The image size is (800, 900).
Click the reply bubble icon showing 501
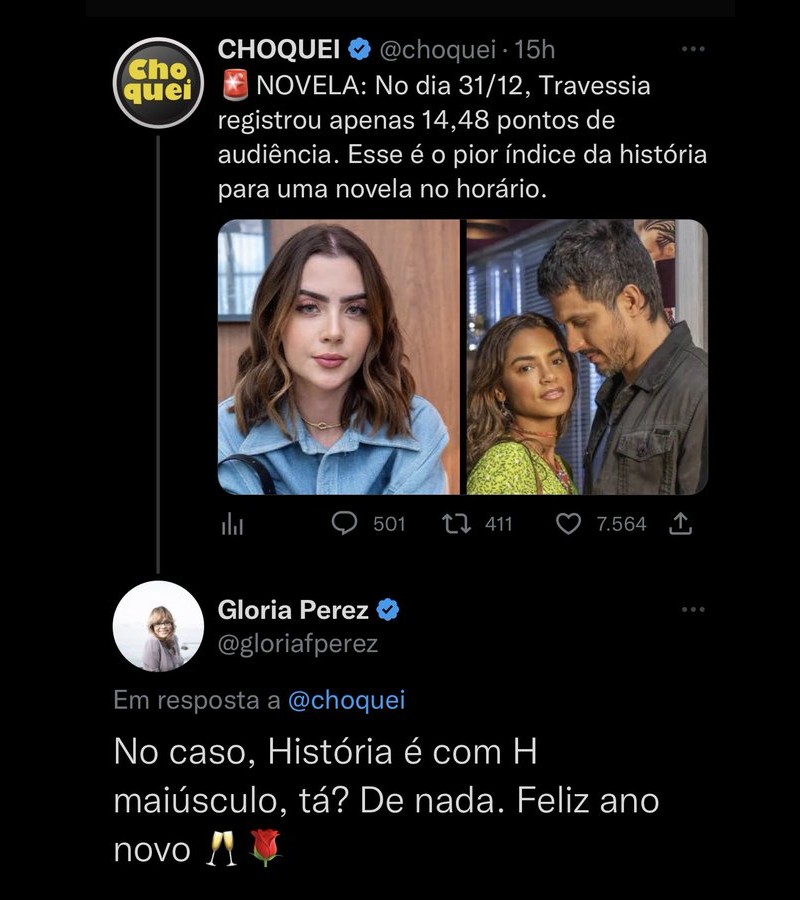[x=343, y=522]
